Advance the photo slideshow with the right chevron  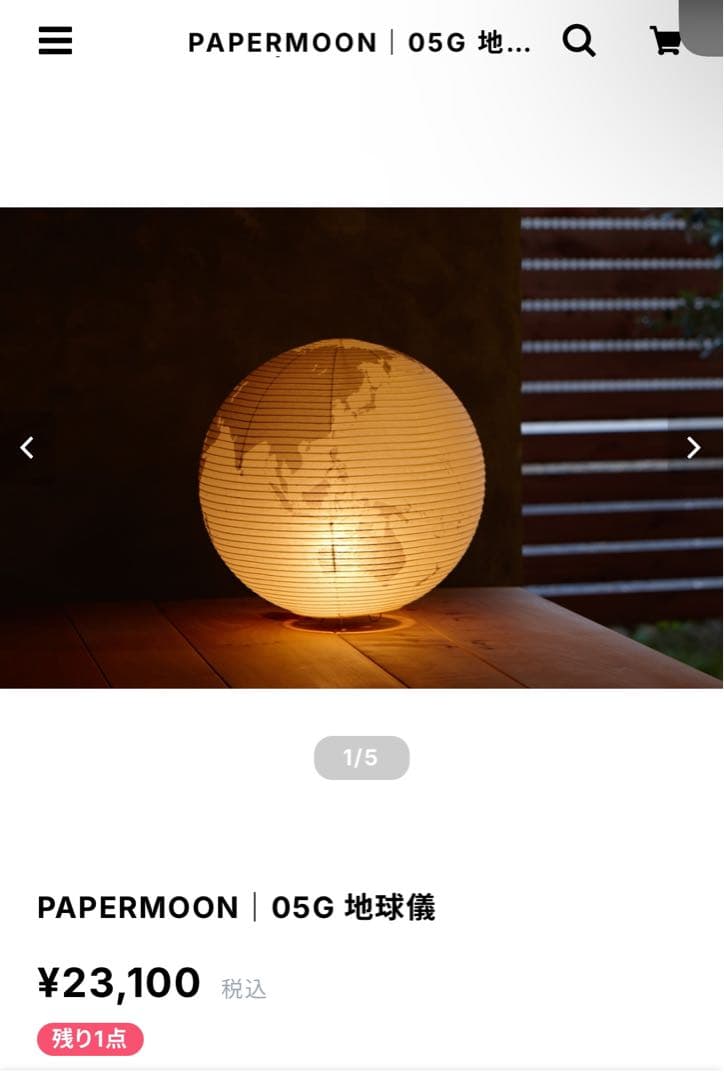pyautogui.click(x=694, y=448)
